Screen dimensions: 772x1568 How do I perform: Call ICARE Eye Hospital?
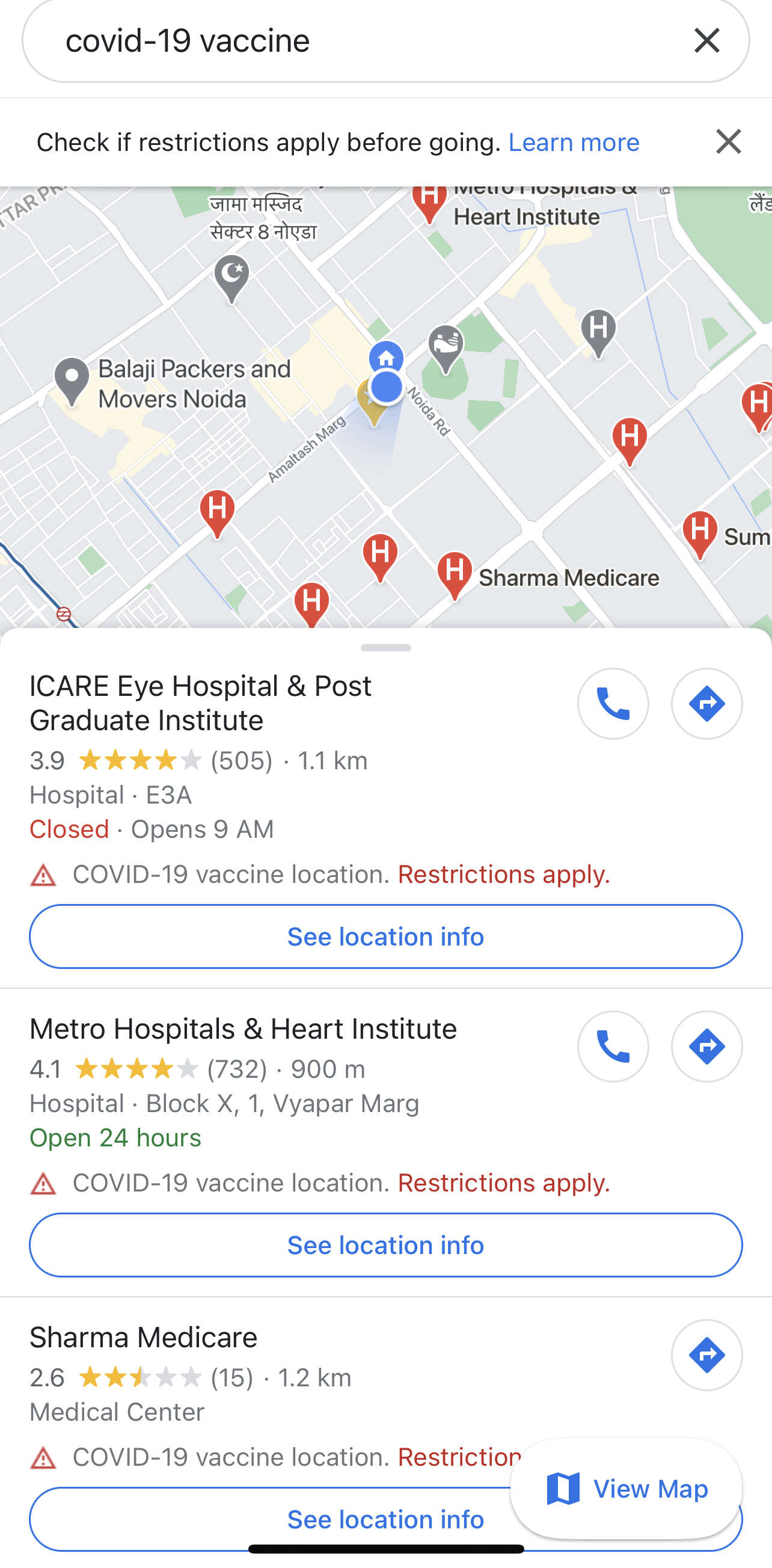point(613,704)
